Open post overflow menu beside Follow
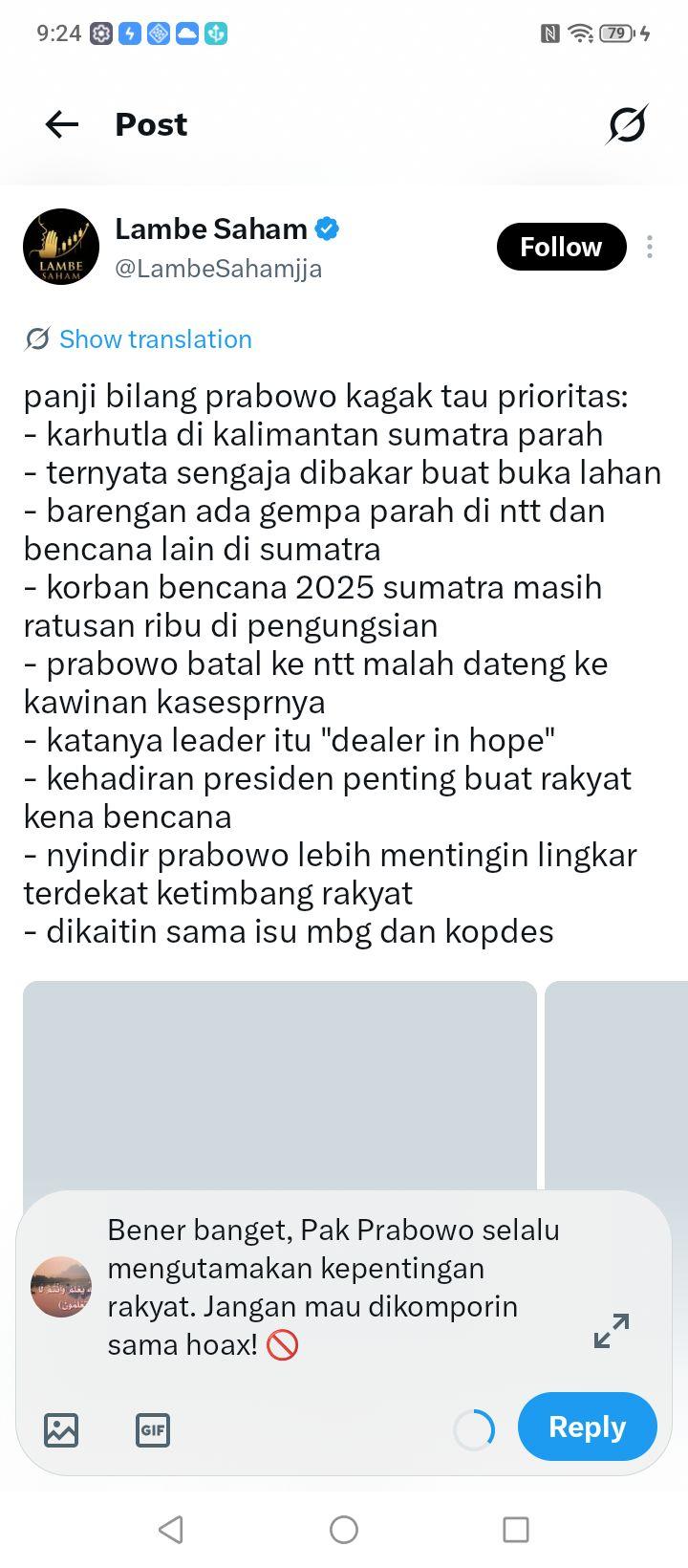The width and height of the screenshot is (688, 1568). [650, 247]
